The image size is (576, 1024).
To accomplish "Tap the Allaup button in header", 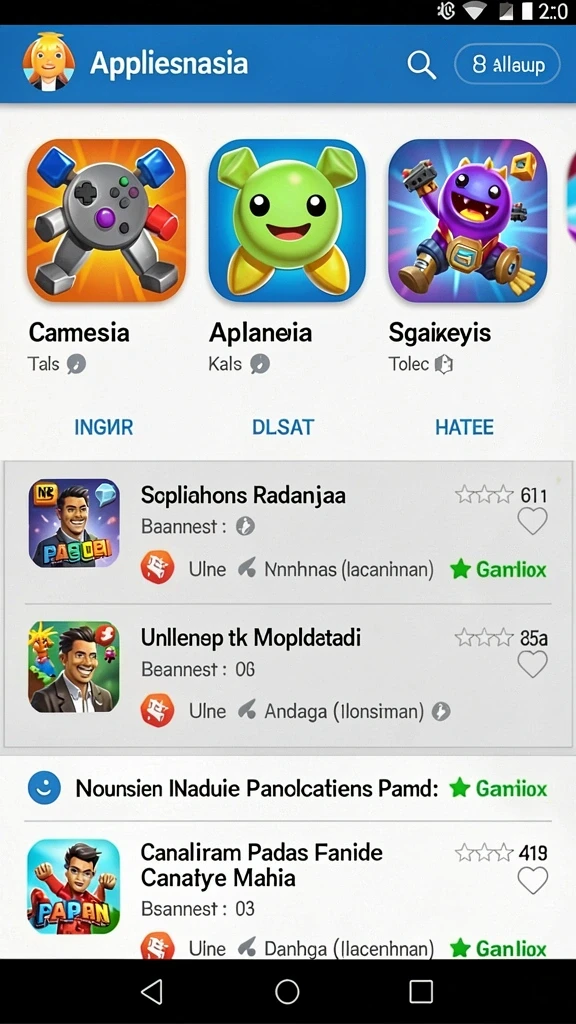I will (x=507, y=65).
